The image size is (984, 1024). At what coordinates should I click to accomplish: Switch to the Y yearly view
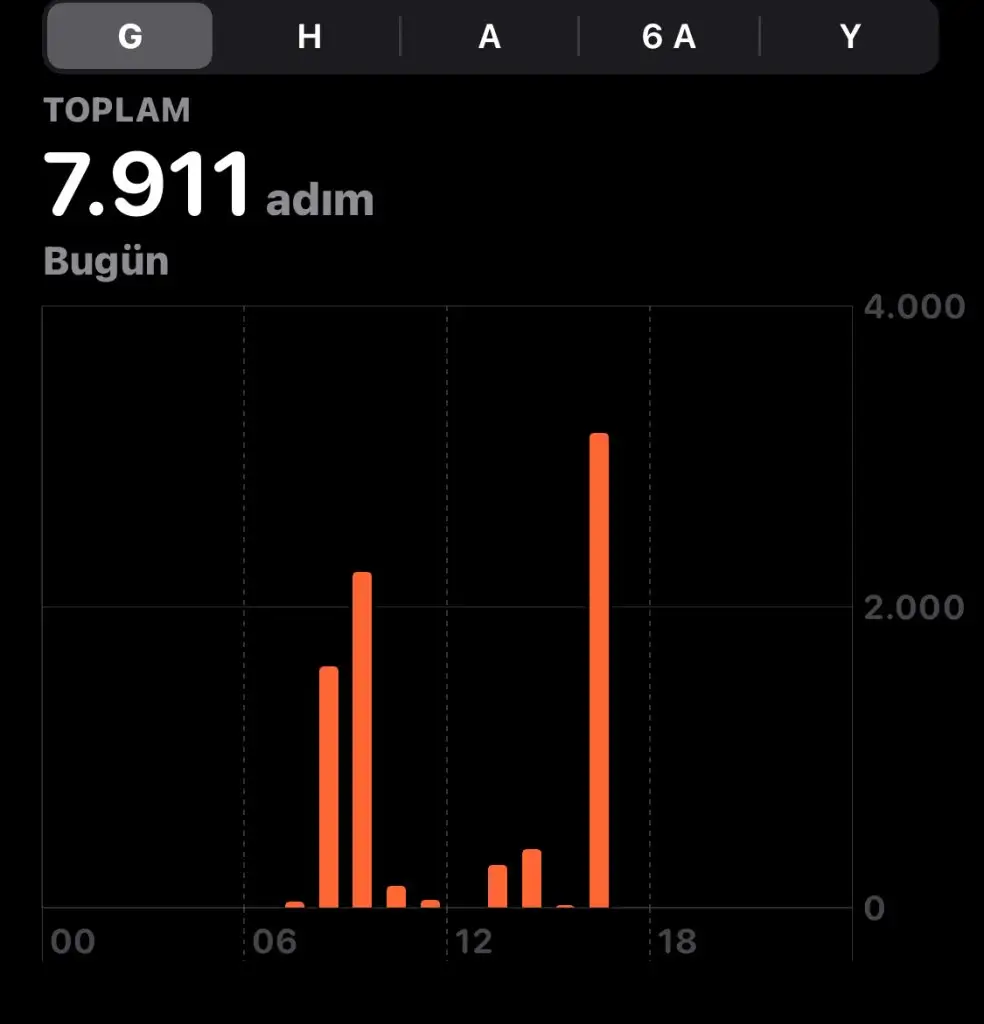click(x=849, y=37)
